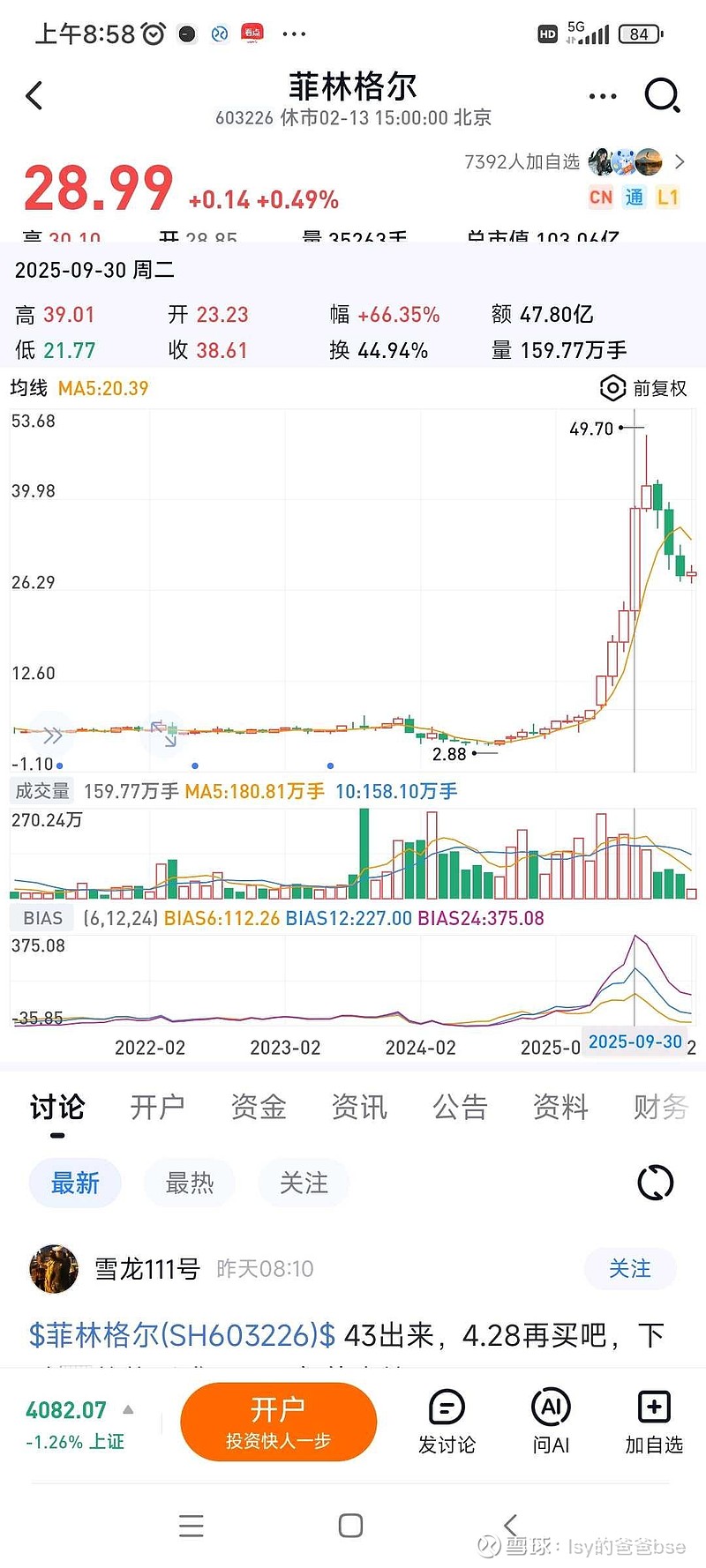Tap the red 看点 icon in the status bar

[252, 32]
